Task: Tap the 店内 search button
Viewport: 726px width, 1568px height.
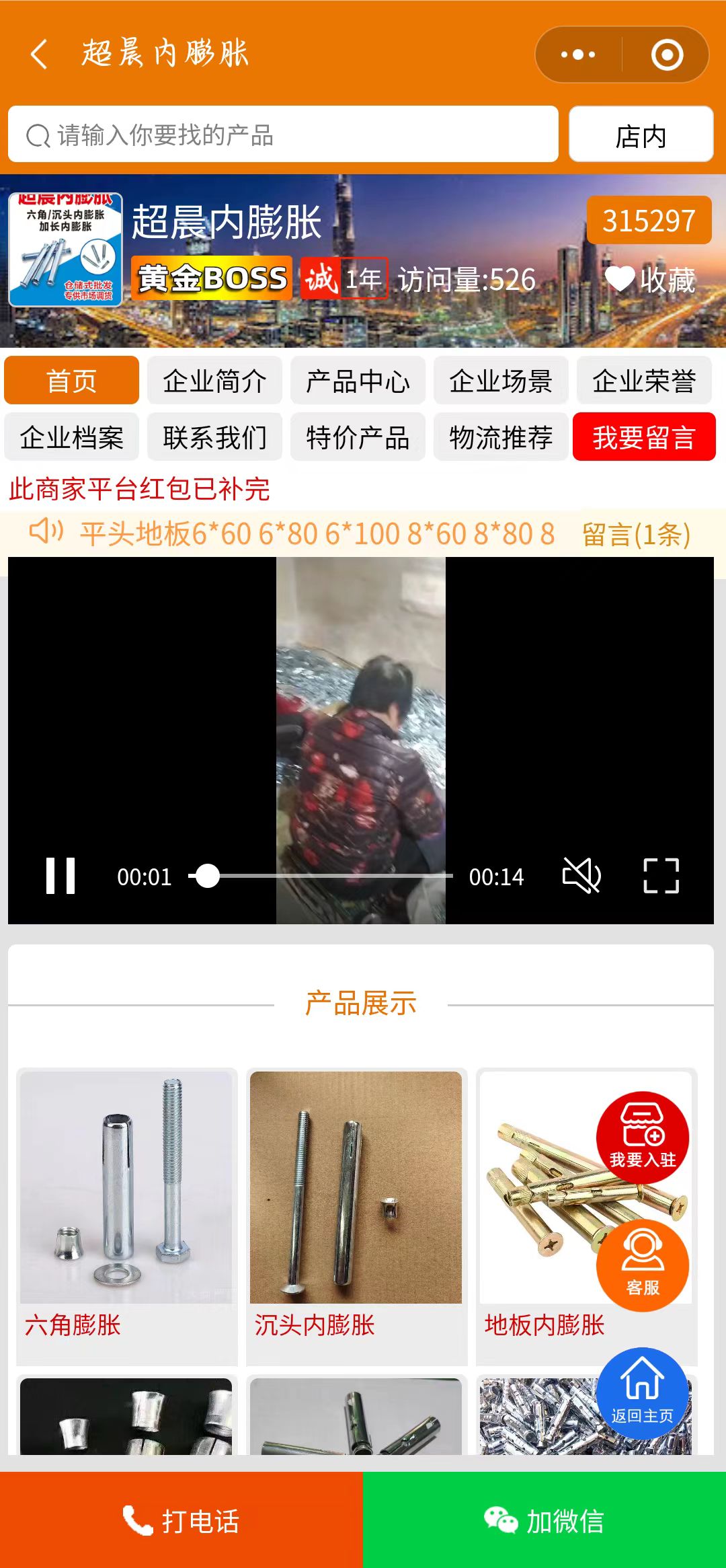Action: point(641,135)
